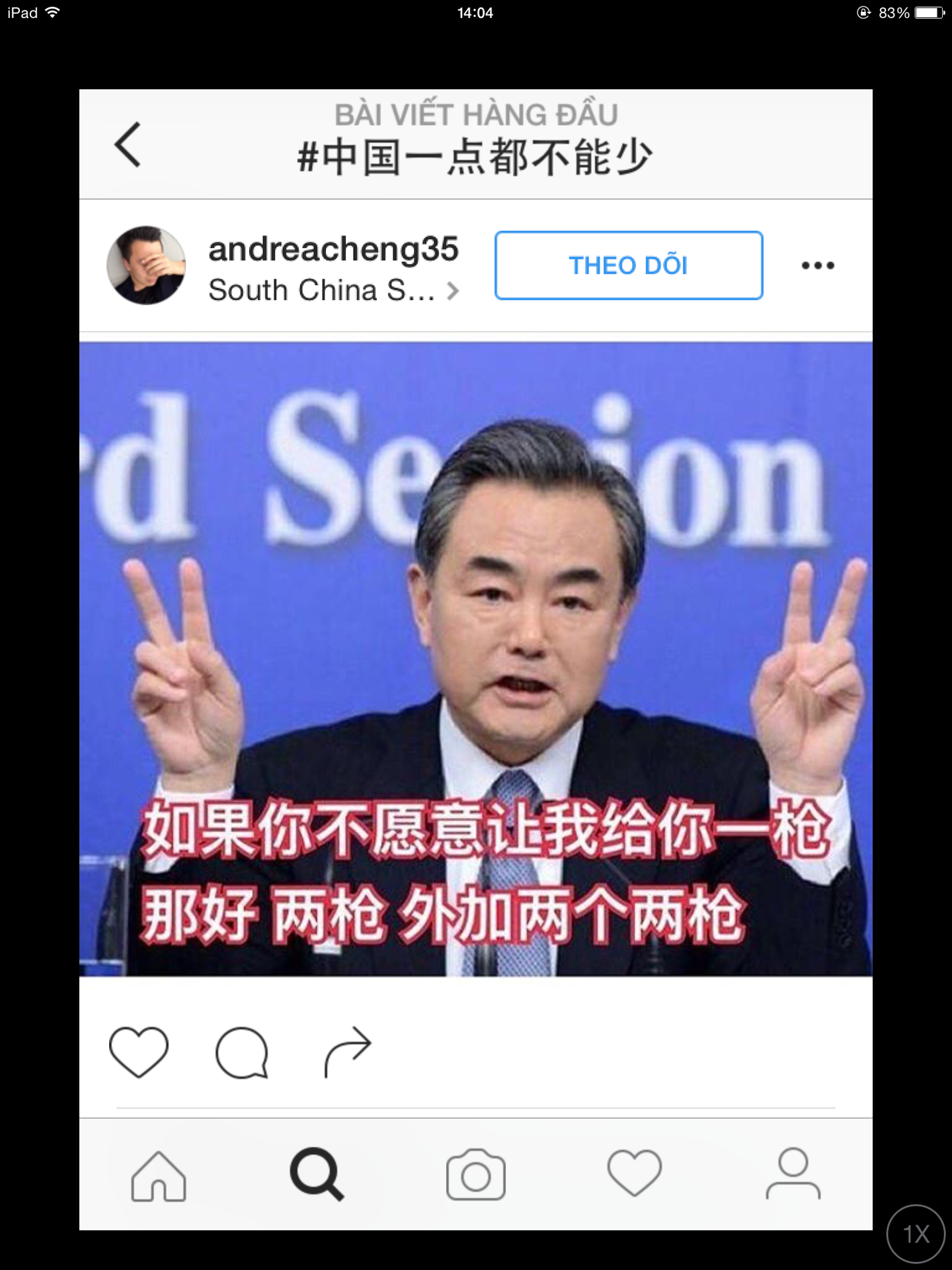The width and height of the screenshot is (952, 1270).
Task: Switch to the Profile tab
Action: click(793, 1173)
